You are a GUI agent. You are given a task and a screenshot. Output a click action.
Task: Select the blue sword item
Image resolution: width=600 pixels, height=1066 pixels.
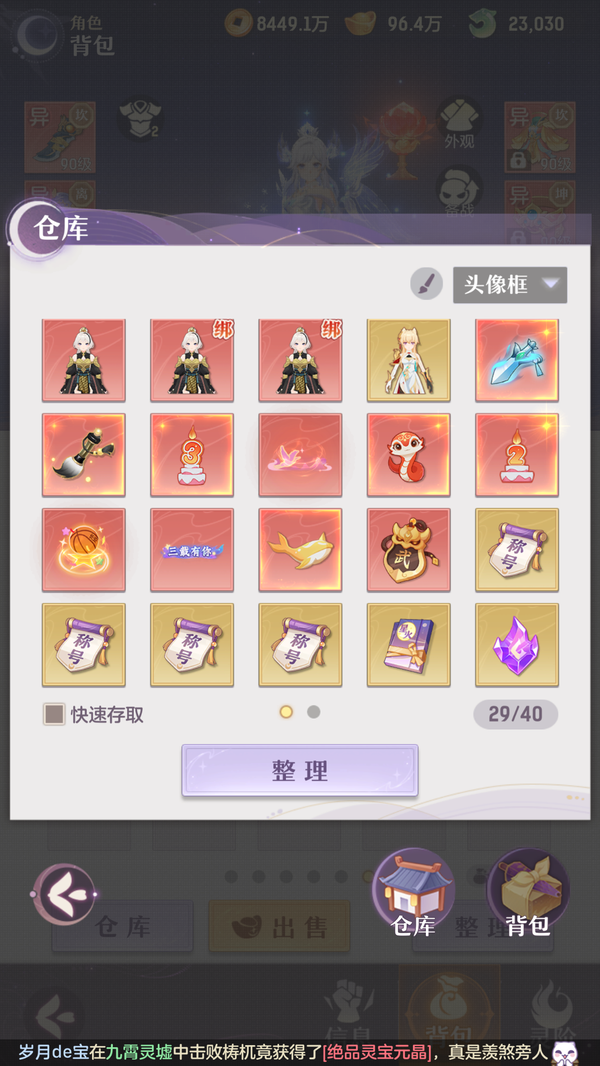click(x=517, y=360)
